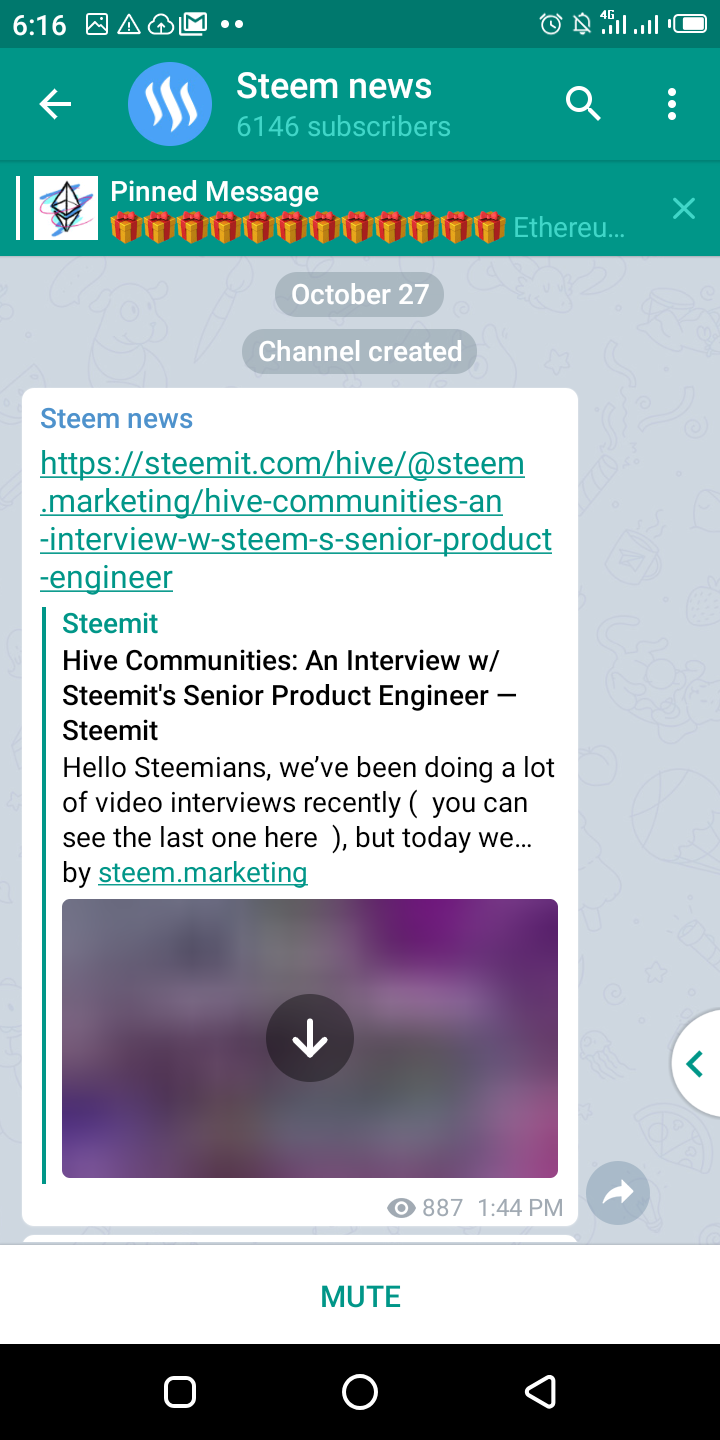
Task: Tap the side chevron tab
Action: pos(696,1064)
